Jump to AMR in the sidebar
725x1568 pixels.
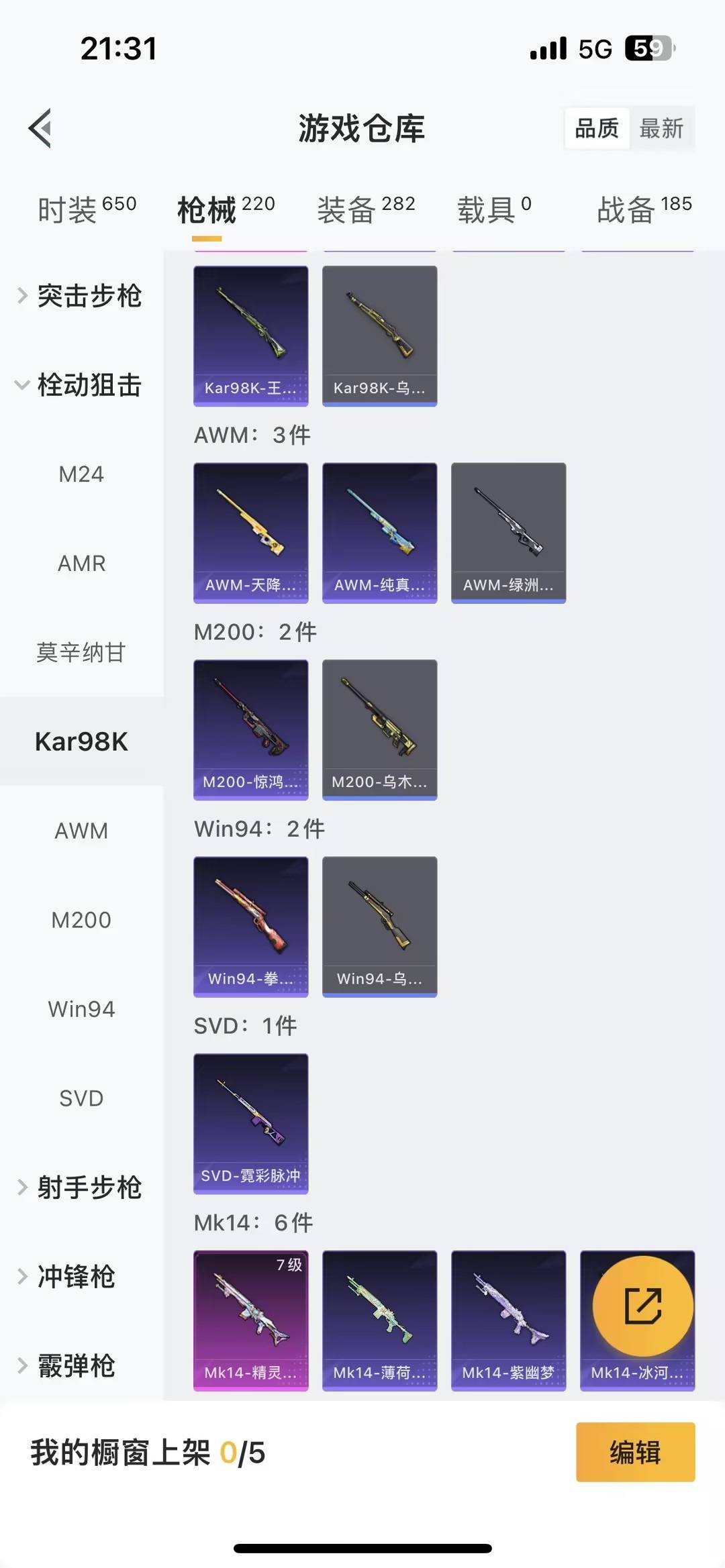click(81, 564)
